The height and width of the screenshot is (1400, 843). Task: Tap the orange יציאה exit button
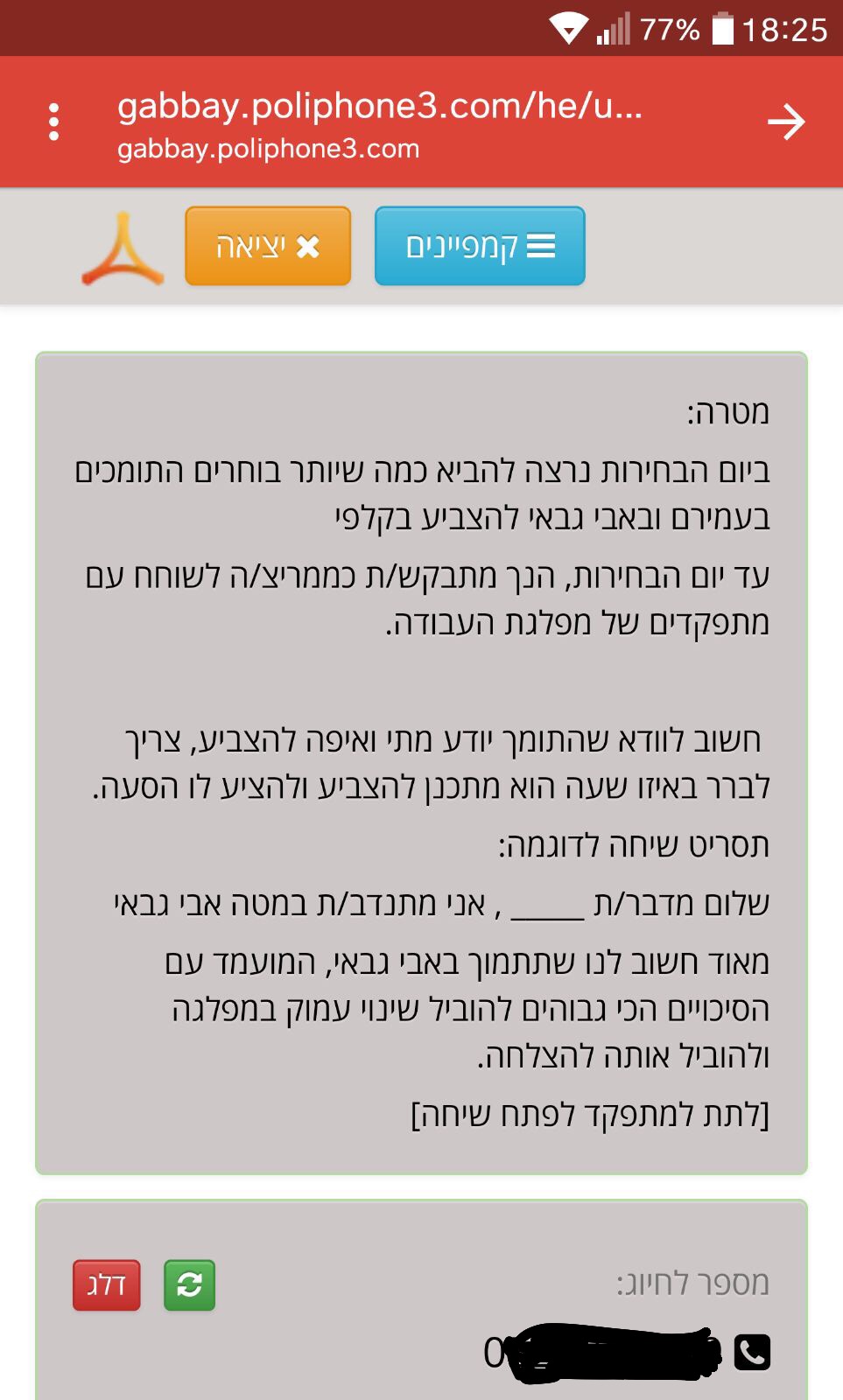268,246
